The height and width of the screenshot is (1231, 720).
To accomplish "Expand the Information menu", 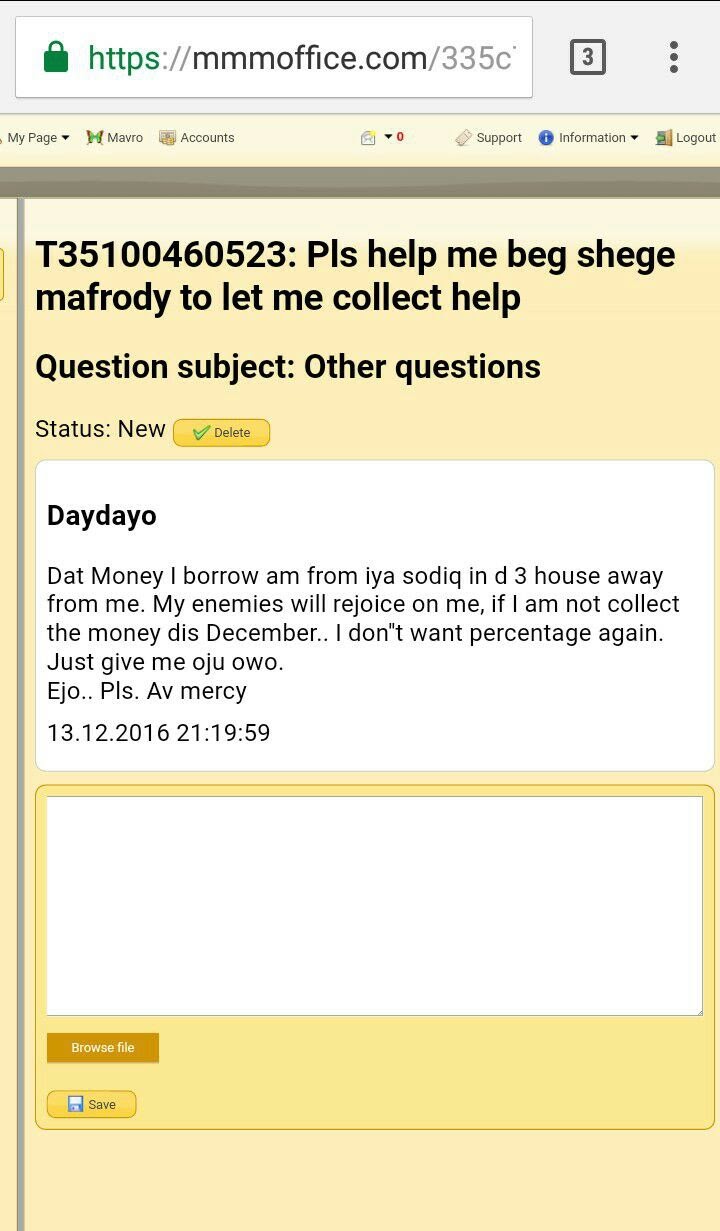I will pyautogui.click(x=588, y=138).
